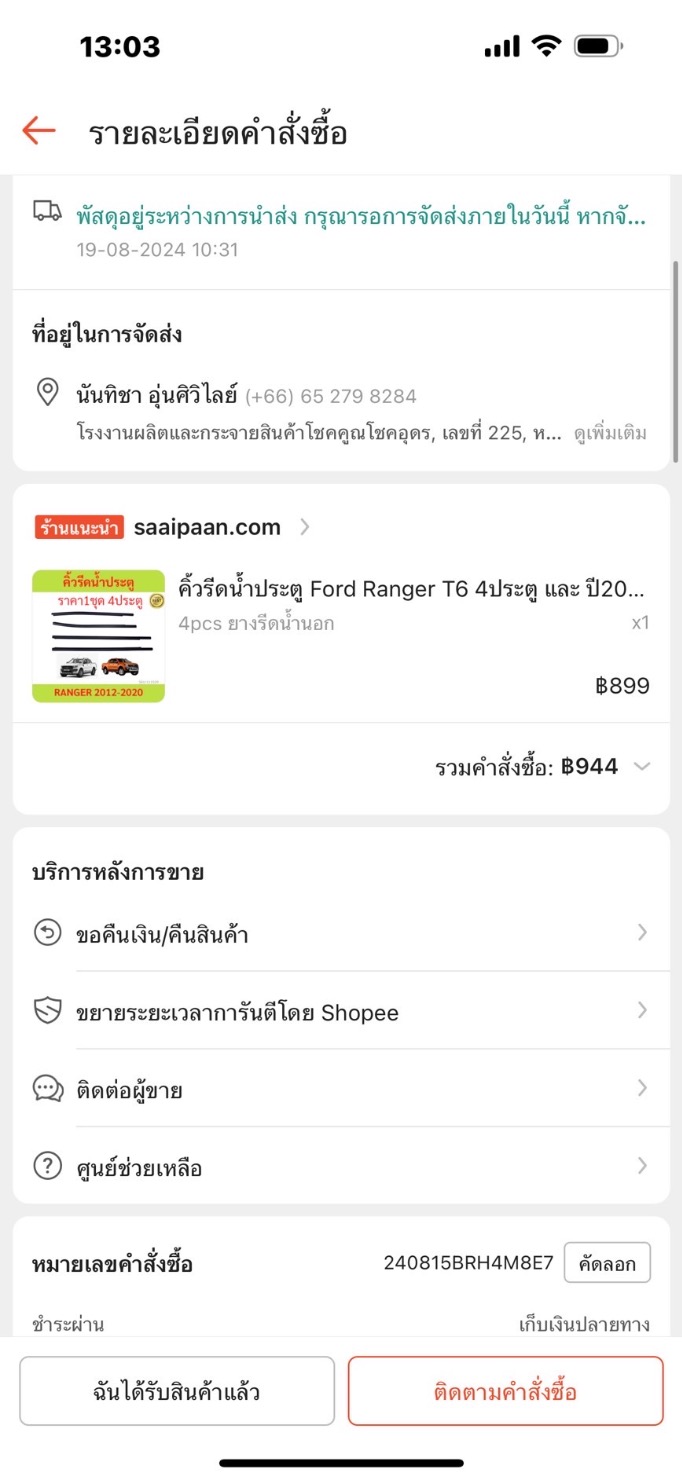Tap ติดตามคำสั่งซื้อ to track order
The image size is (682, 1480).
point(505,1391)
